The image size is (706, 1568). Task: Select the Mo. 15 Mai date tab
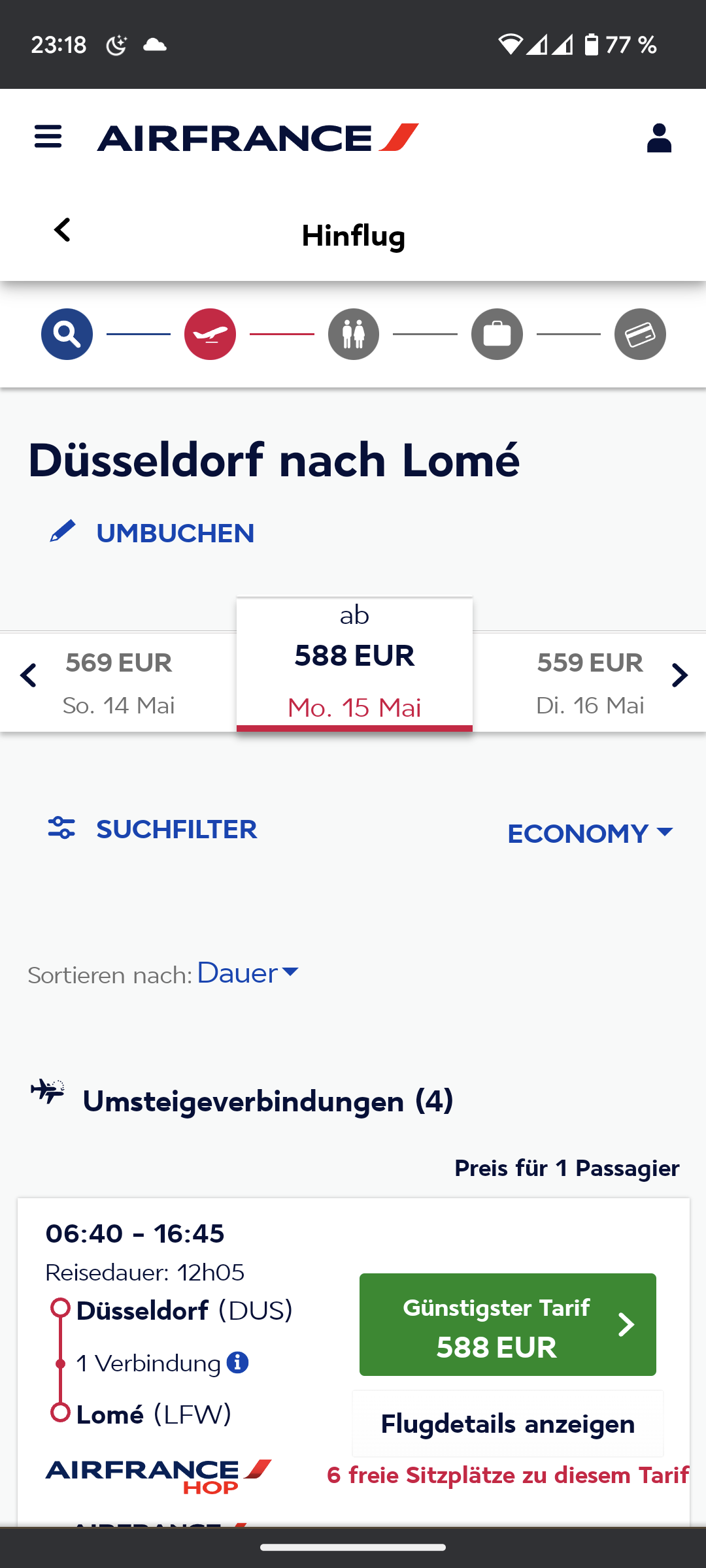354,665
